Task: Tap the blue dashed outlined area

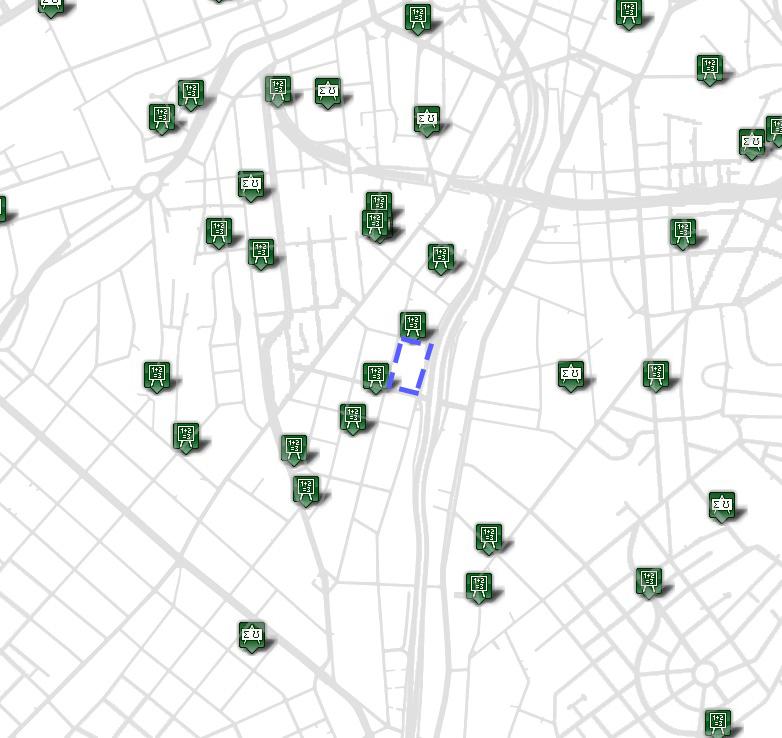Action: pyautogui.click(x=410, y=366)
